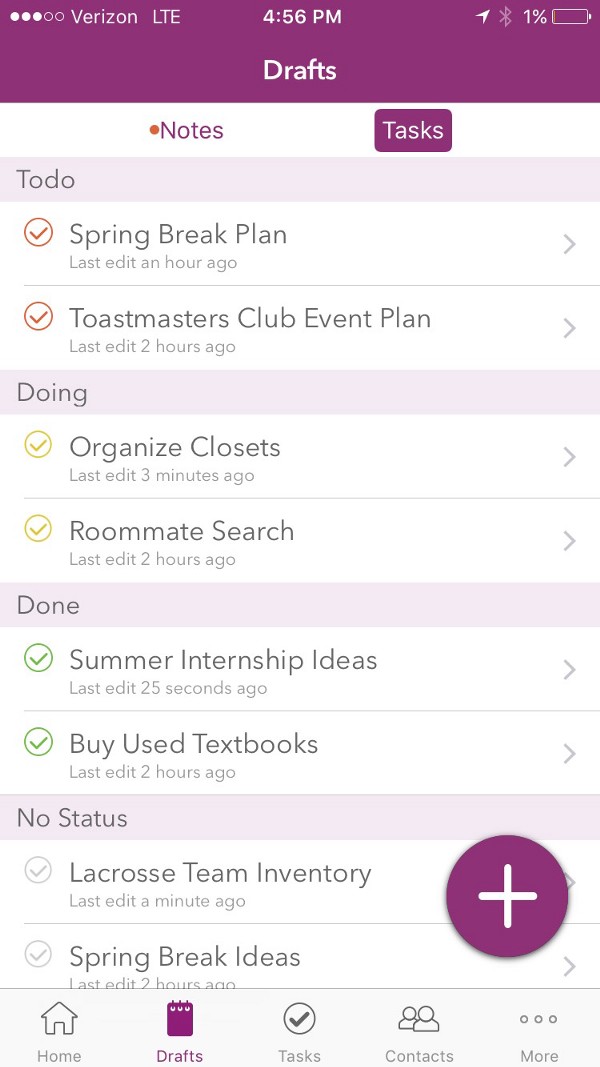
Task: Tap the plus button to add a draft
Action: point(507,896)
